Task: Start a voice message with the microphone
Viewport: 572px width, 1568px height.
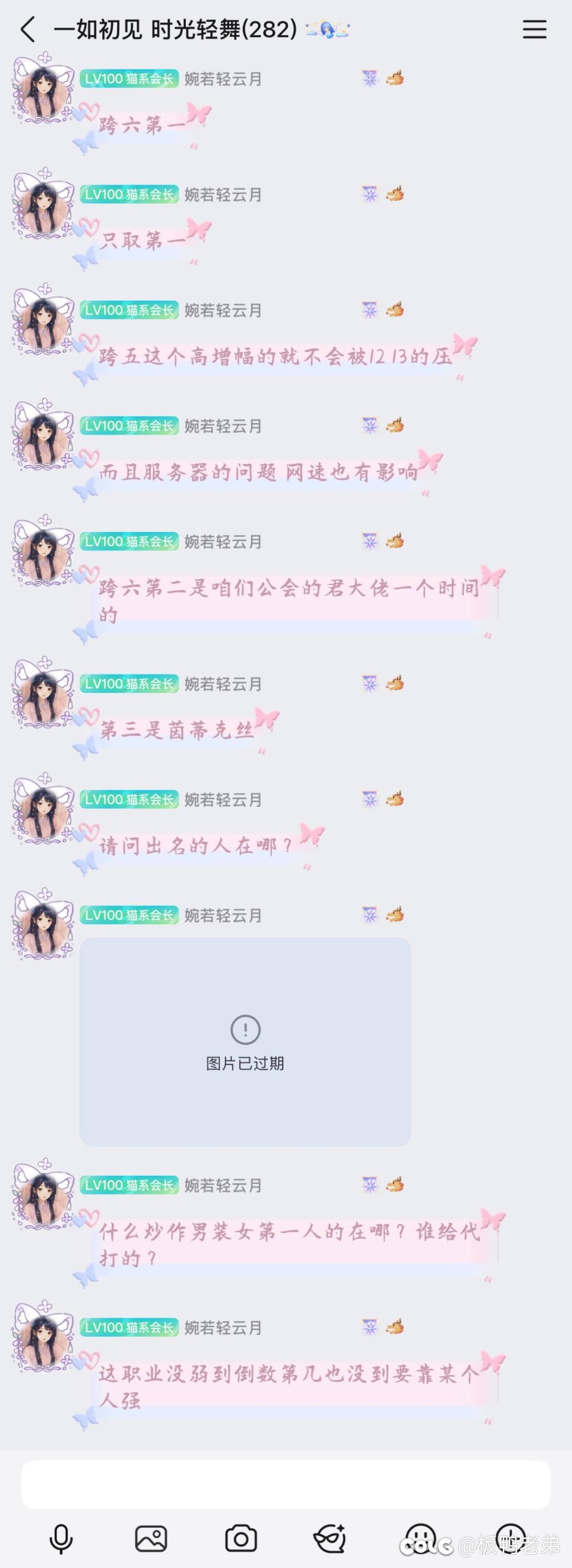Action: 61,1539
